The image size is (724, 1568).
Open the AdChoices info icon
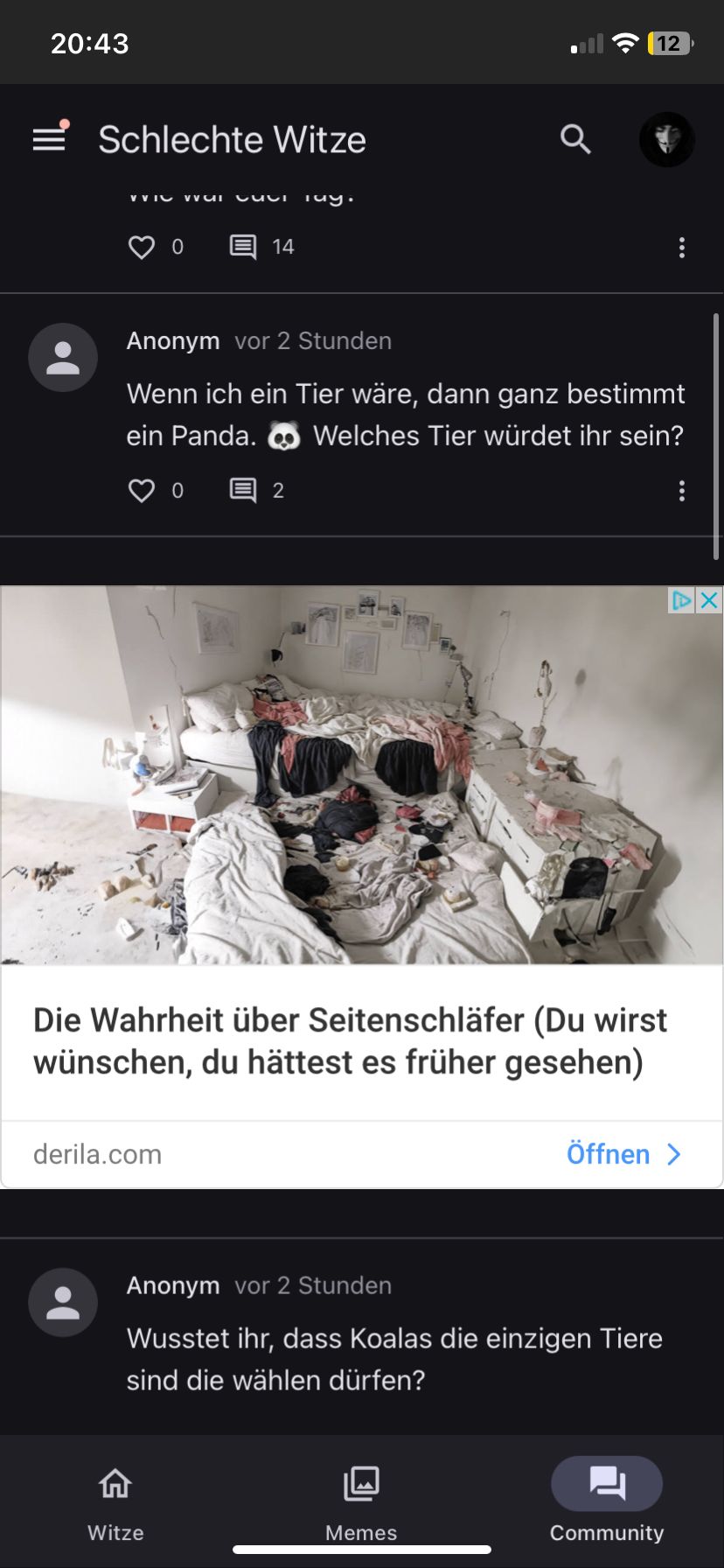click(681, 600)
